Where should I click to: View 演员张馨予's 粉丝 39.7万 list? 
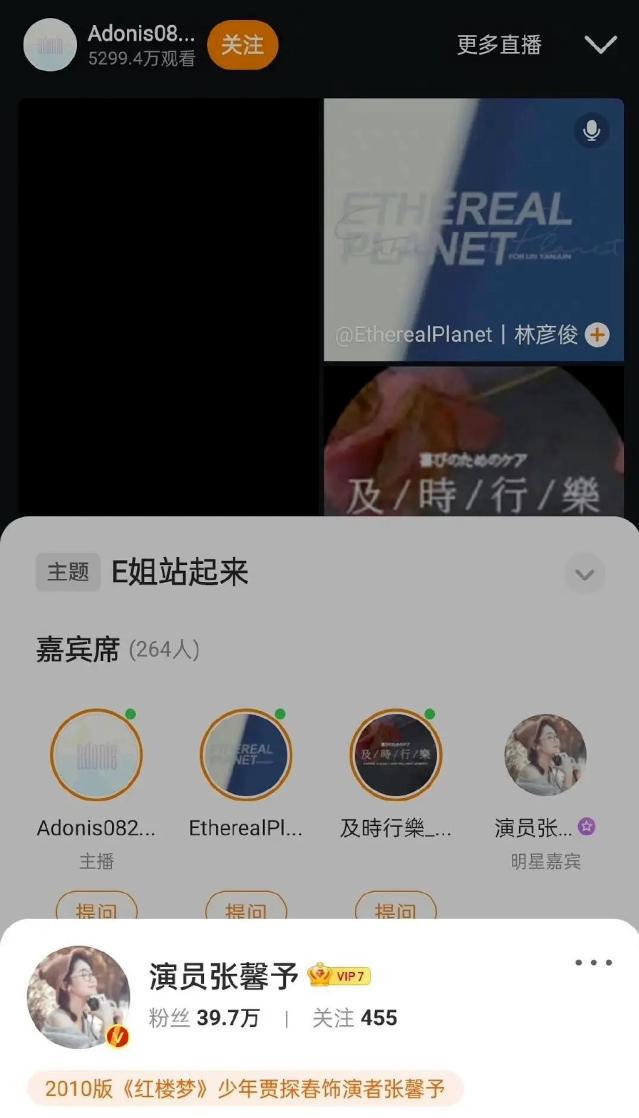tap(204, 1018)
